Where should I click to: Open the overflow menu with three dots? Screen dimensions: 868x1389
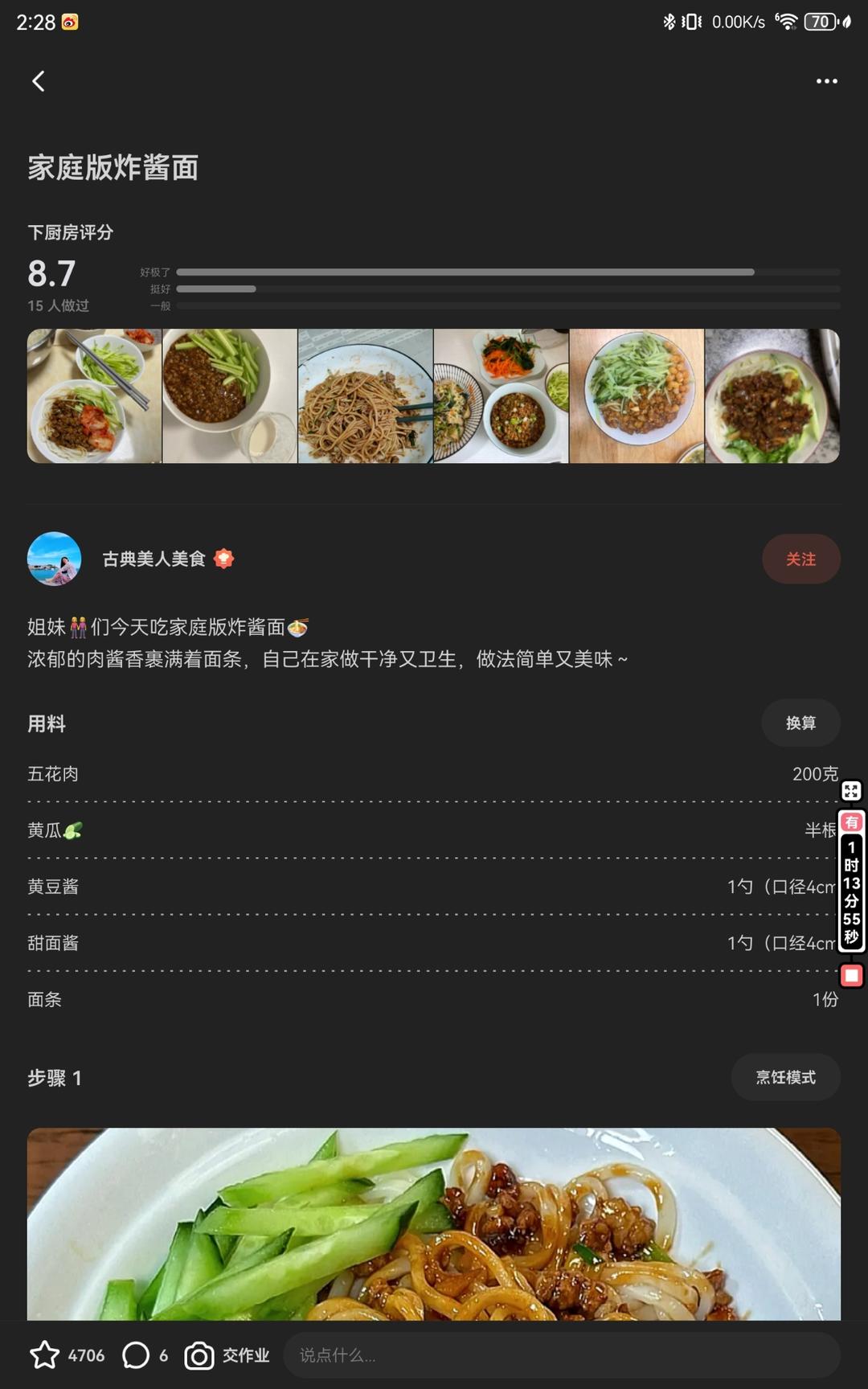click(x=825, y=80)
